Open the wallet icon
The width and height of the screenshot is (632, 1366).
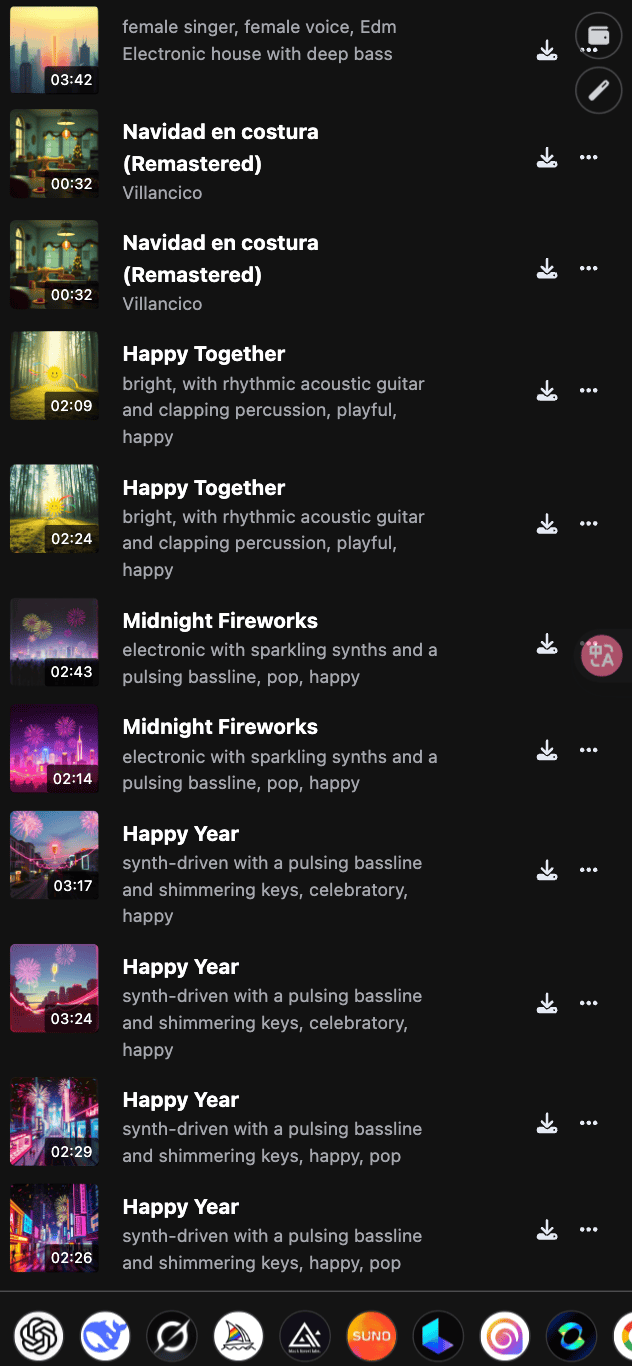599,37
